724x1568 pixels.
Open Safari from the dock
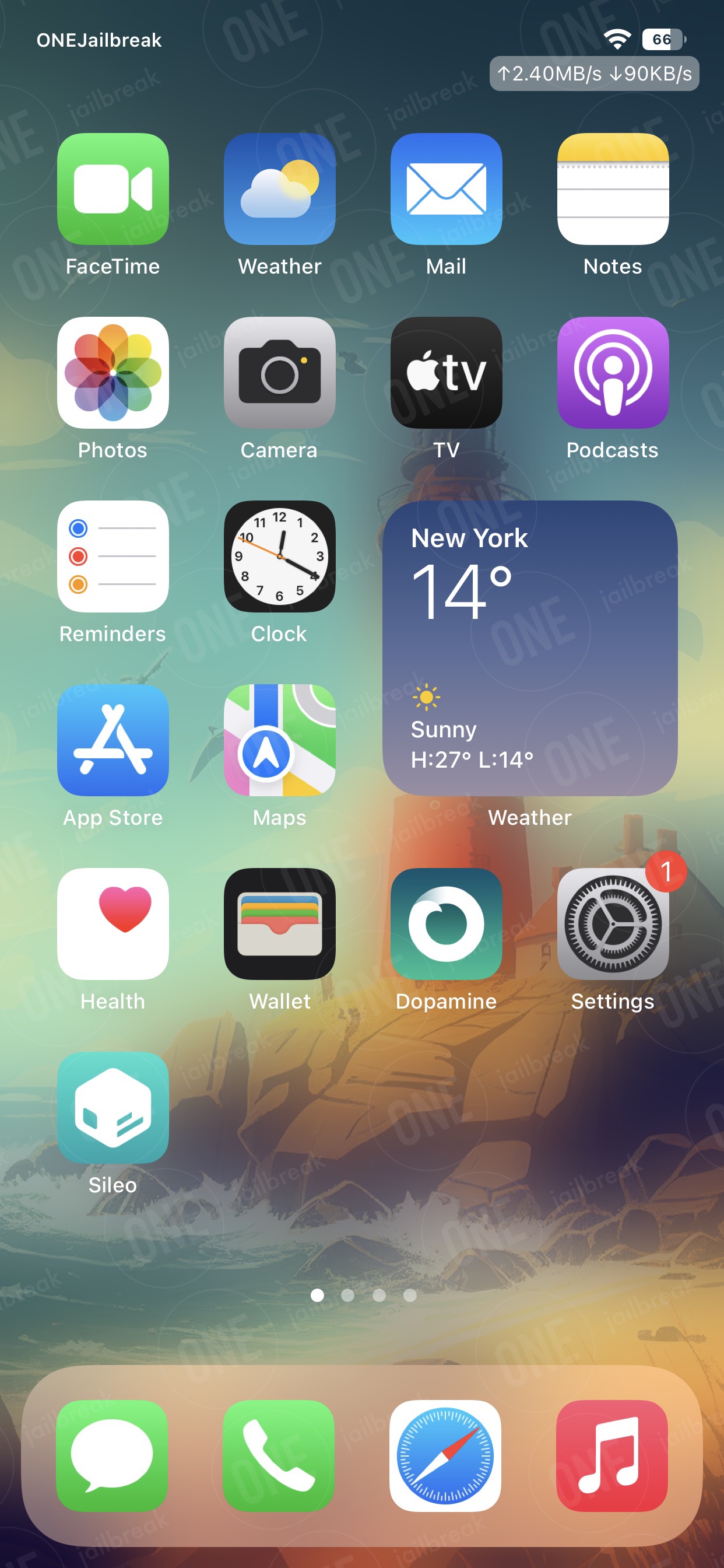[x=445, y=1456]
